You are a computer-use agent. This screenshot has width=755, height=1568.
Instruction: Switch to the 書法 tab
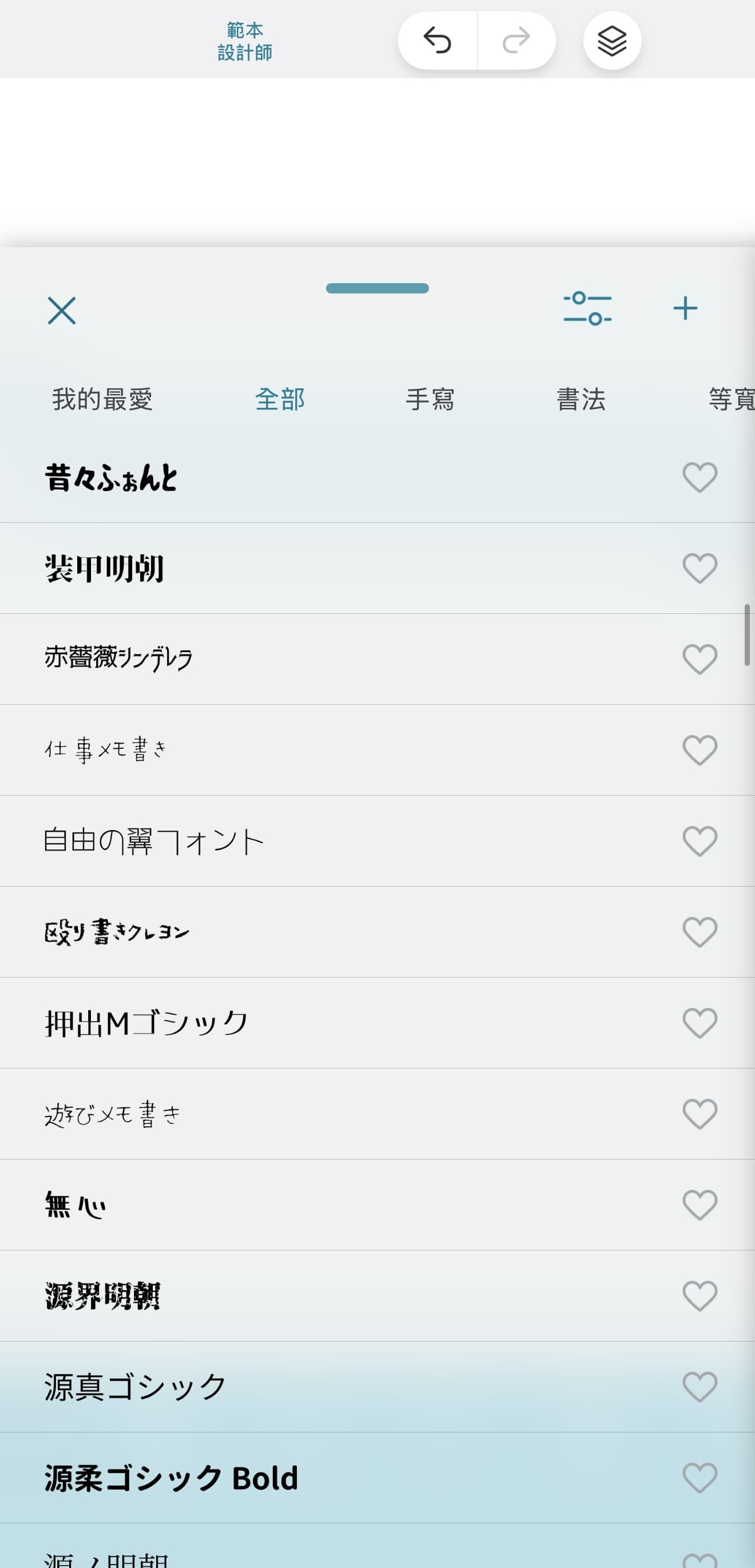(x=582, y=399)
